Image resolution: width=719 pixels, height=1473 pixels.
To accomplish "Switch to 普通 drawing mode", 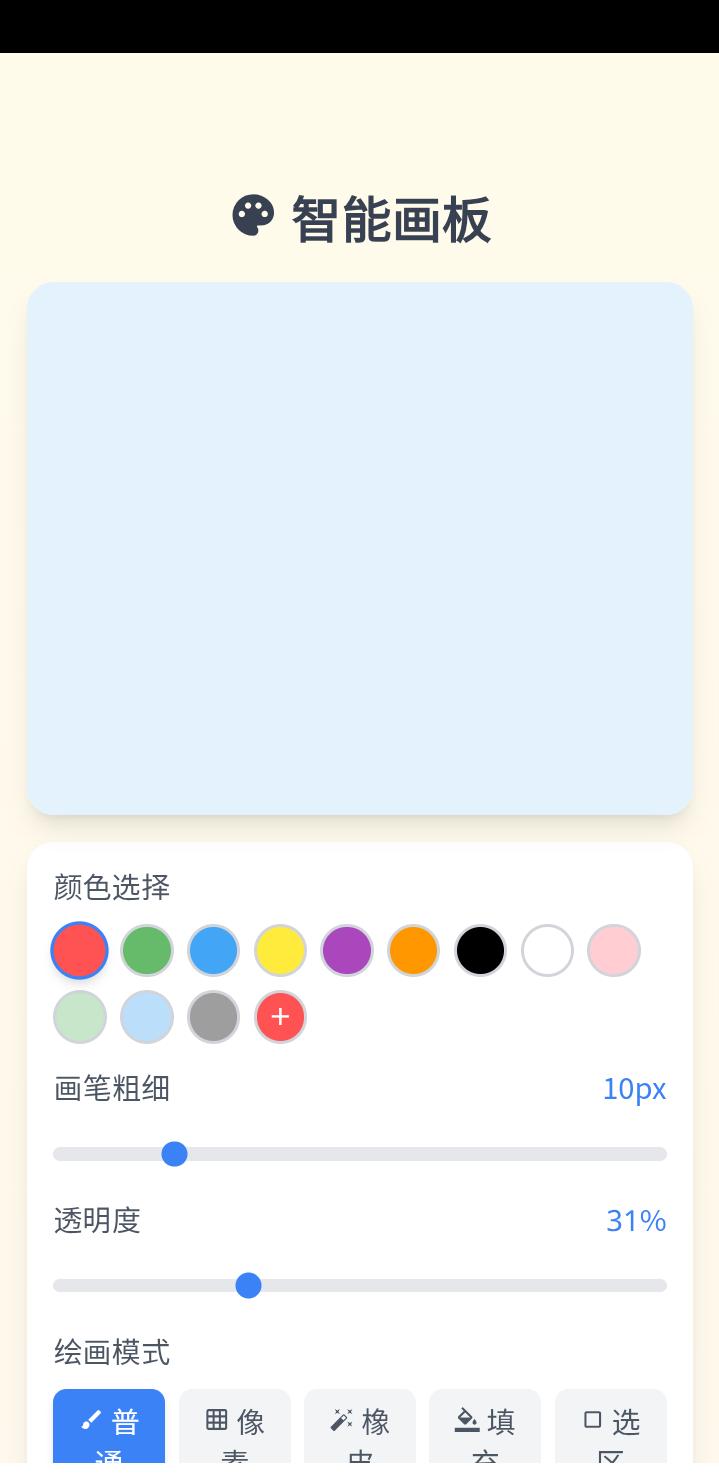I will 109,1430.
